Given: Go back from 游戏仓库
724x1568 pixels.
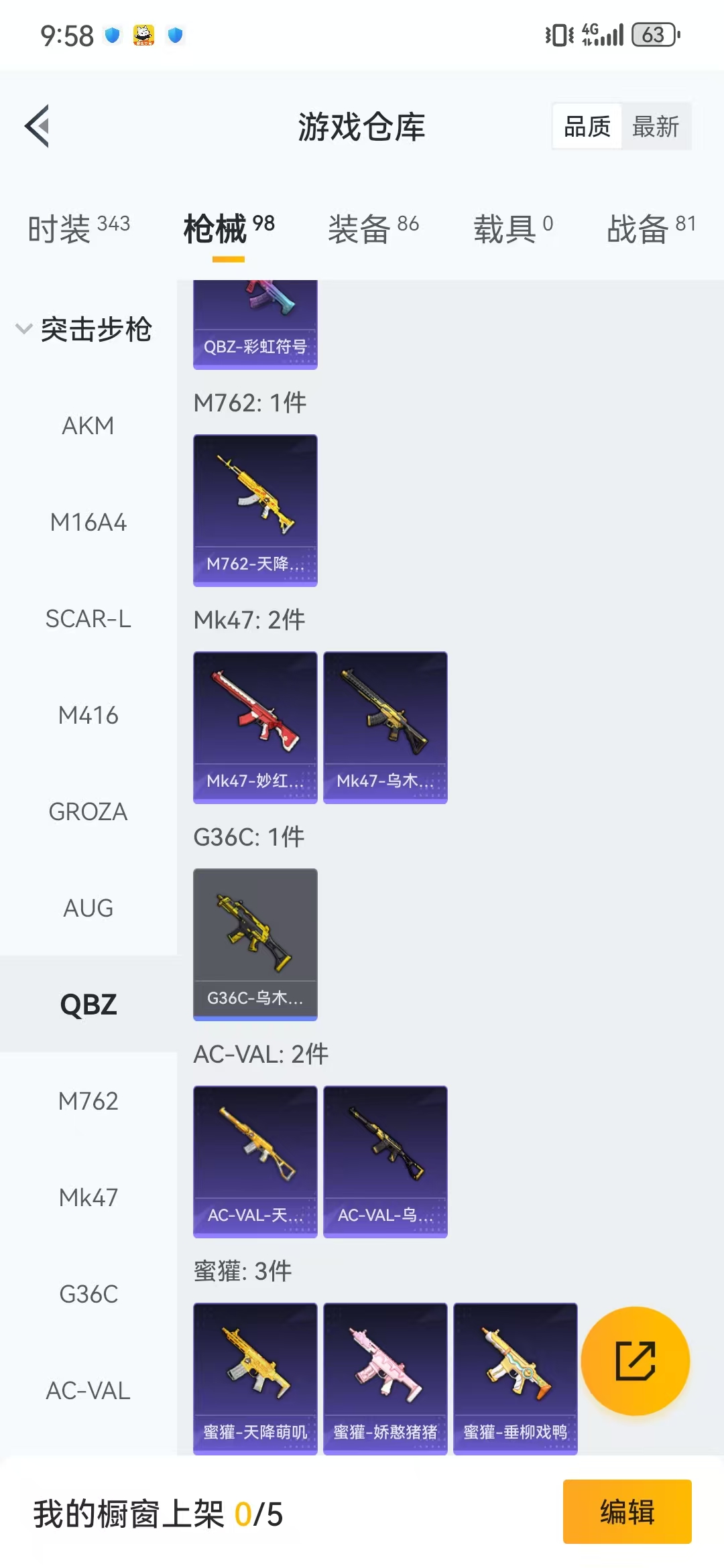Looking at the screenshot, I should click(38, 126).
